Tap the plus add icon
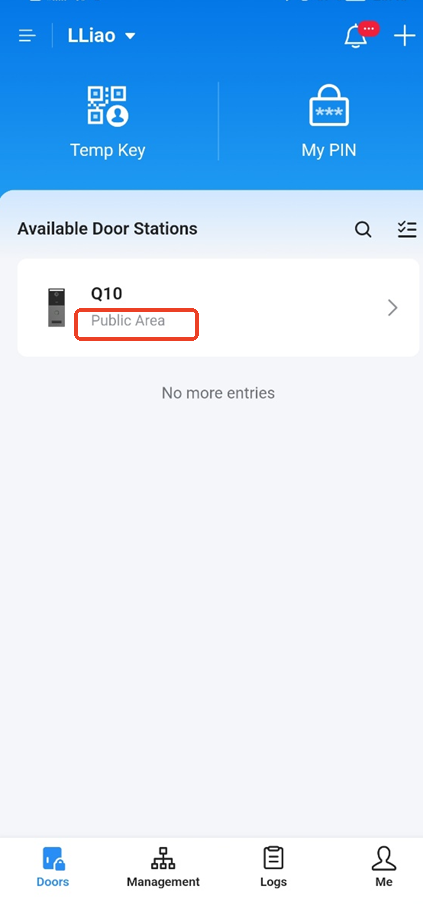Viewport: 423px width, 904px height. coord(405,36)
